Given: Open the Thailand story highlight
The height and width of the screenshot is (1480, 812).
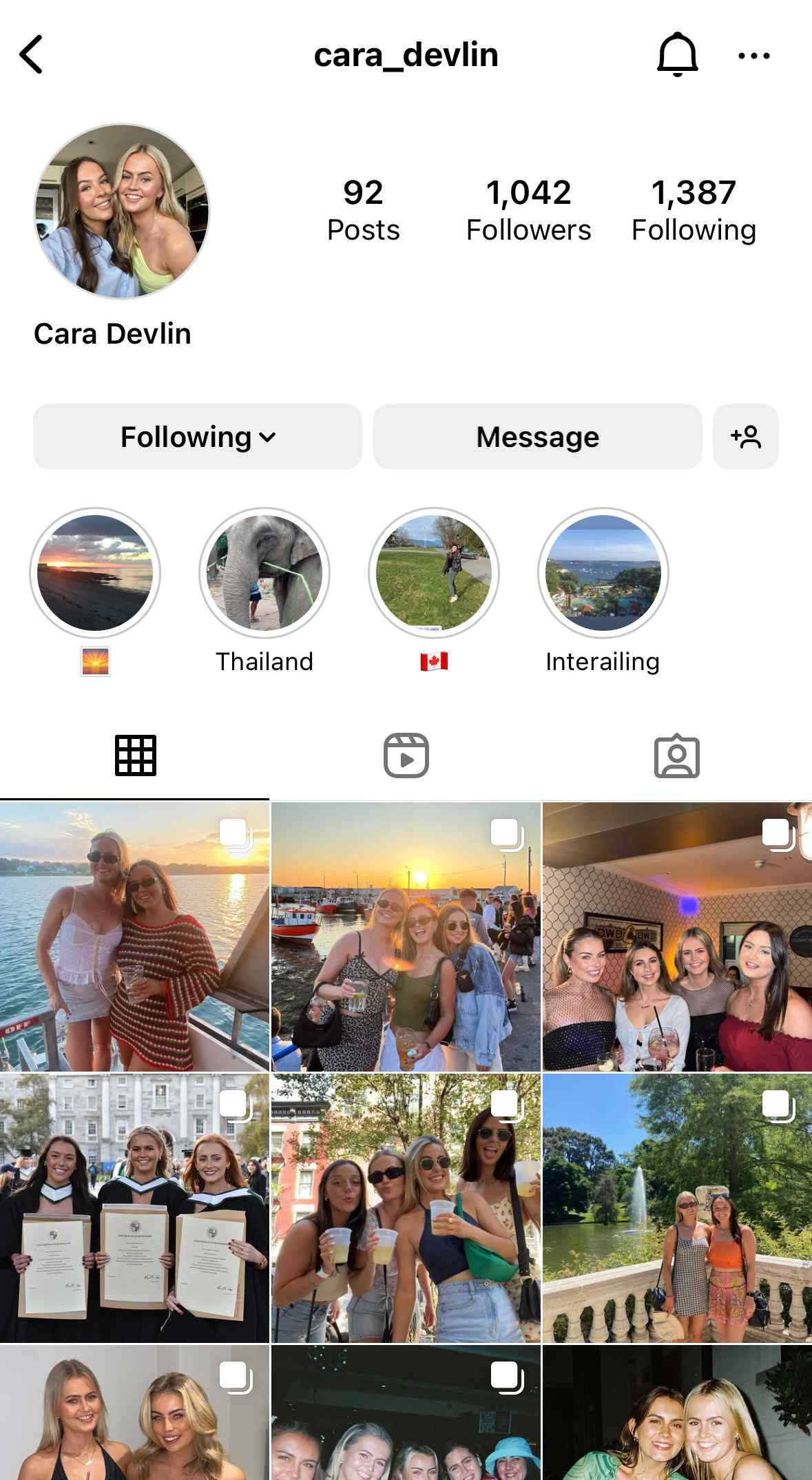Looking at the screenshot, I should 264,573.
